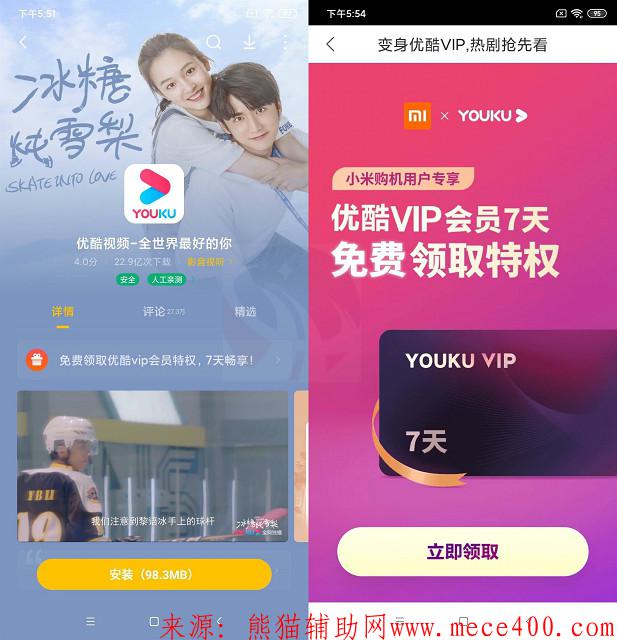This screenshot has height=640, width=617.
Task: Switch to the 详情 tab
Action: pos(63,312)
